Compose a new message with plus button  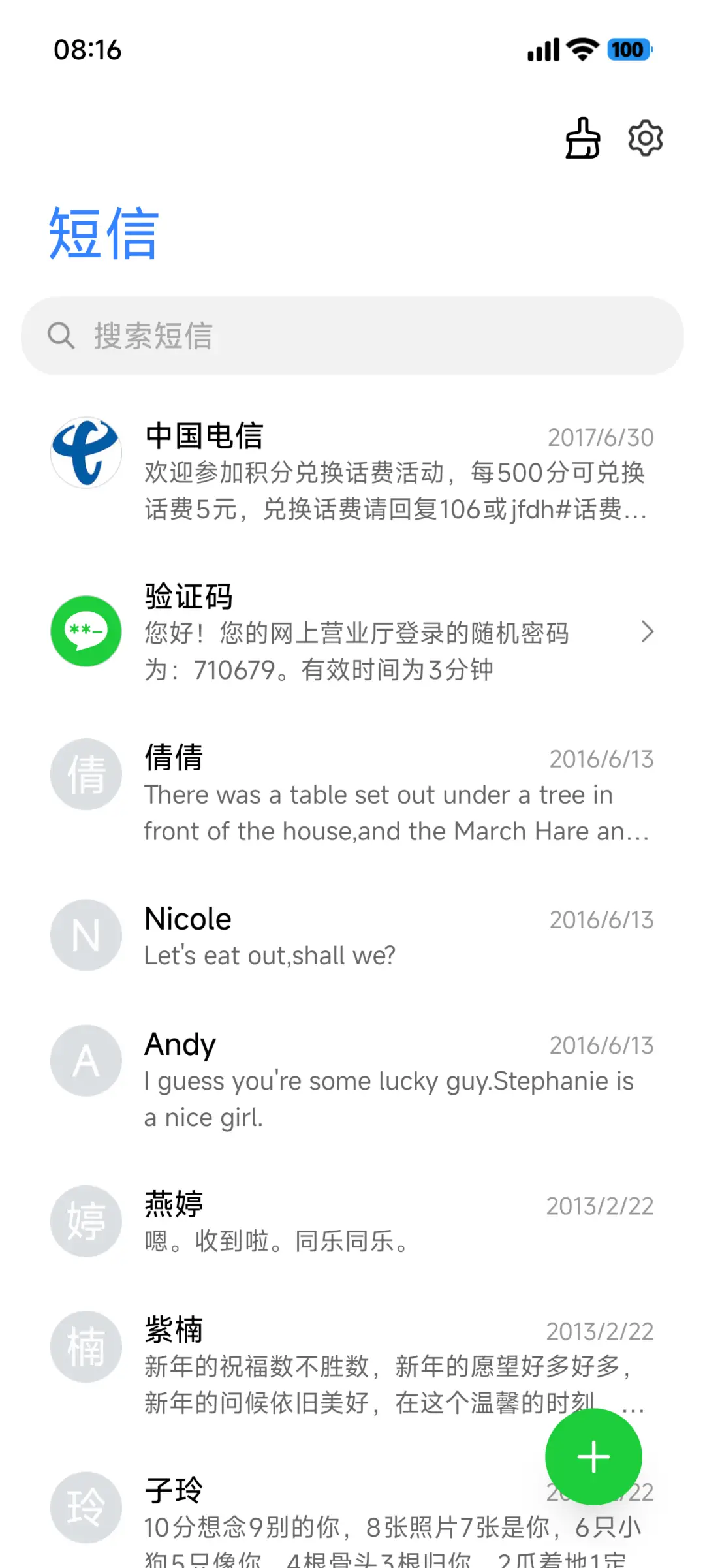point(593,1457)
